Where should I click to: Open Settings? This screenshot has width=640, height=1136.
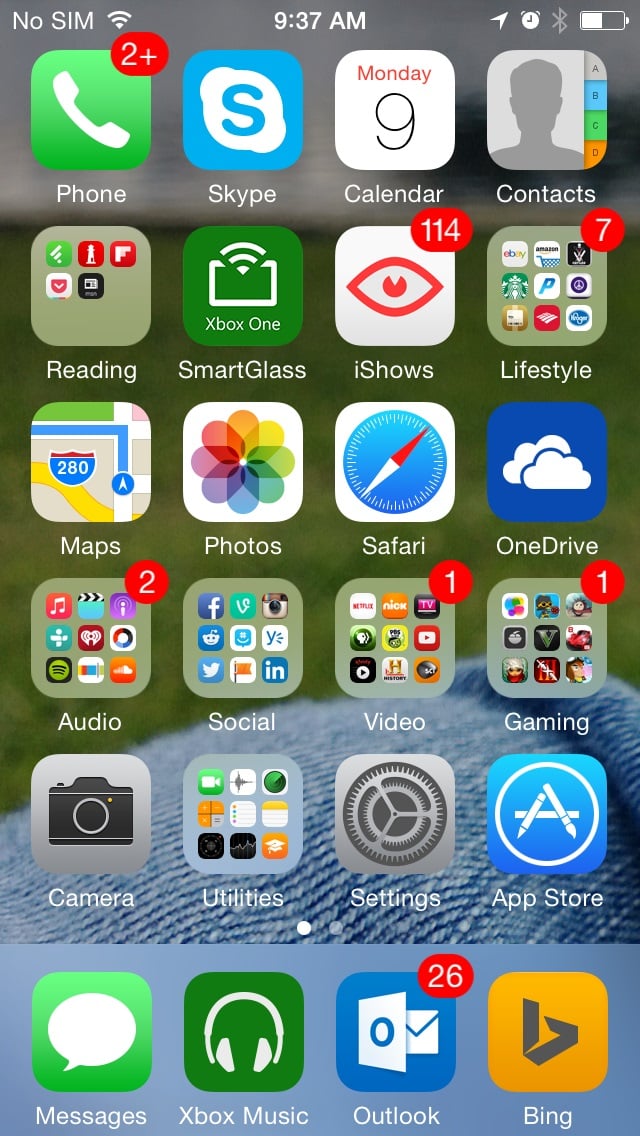coord(395,814)
